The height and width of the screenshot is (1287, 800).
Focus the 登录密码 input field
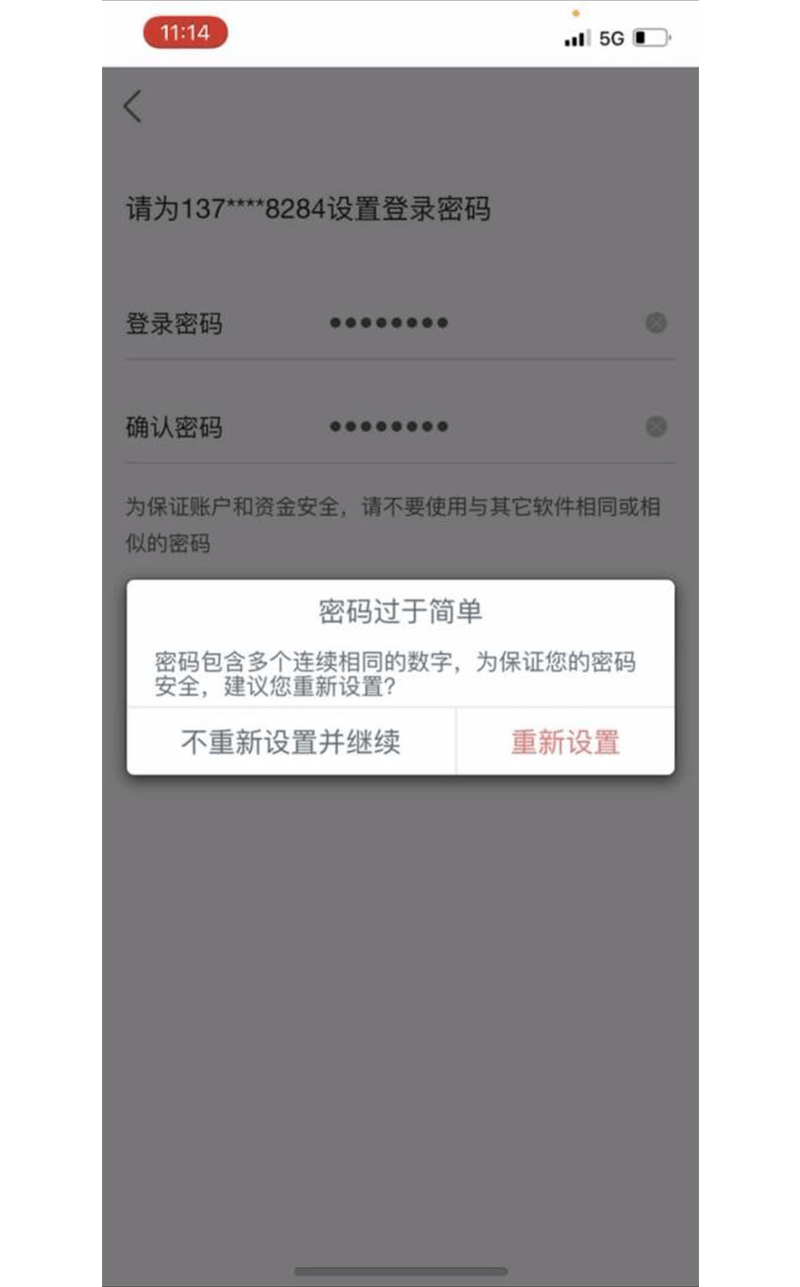pos(480,323)
